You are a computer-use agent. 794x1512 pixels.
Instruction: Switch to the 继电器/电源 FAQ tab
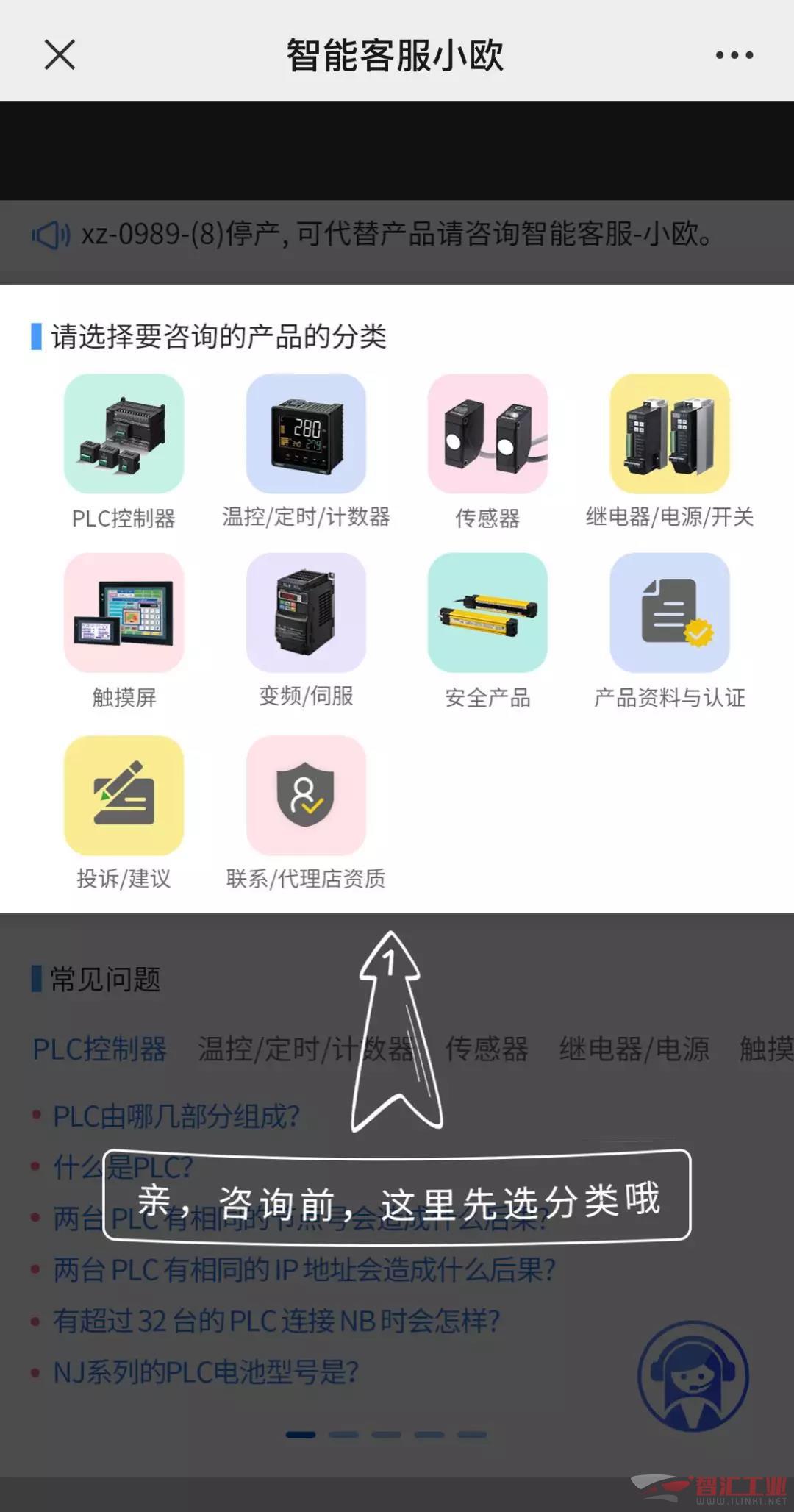(x=634, y=1049)
